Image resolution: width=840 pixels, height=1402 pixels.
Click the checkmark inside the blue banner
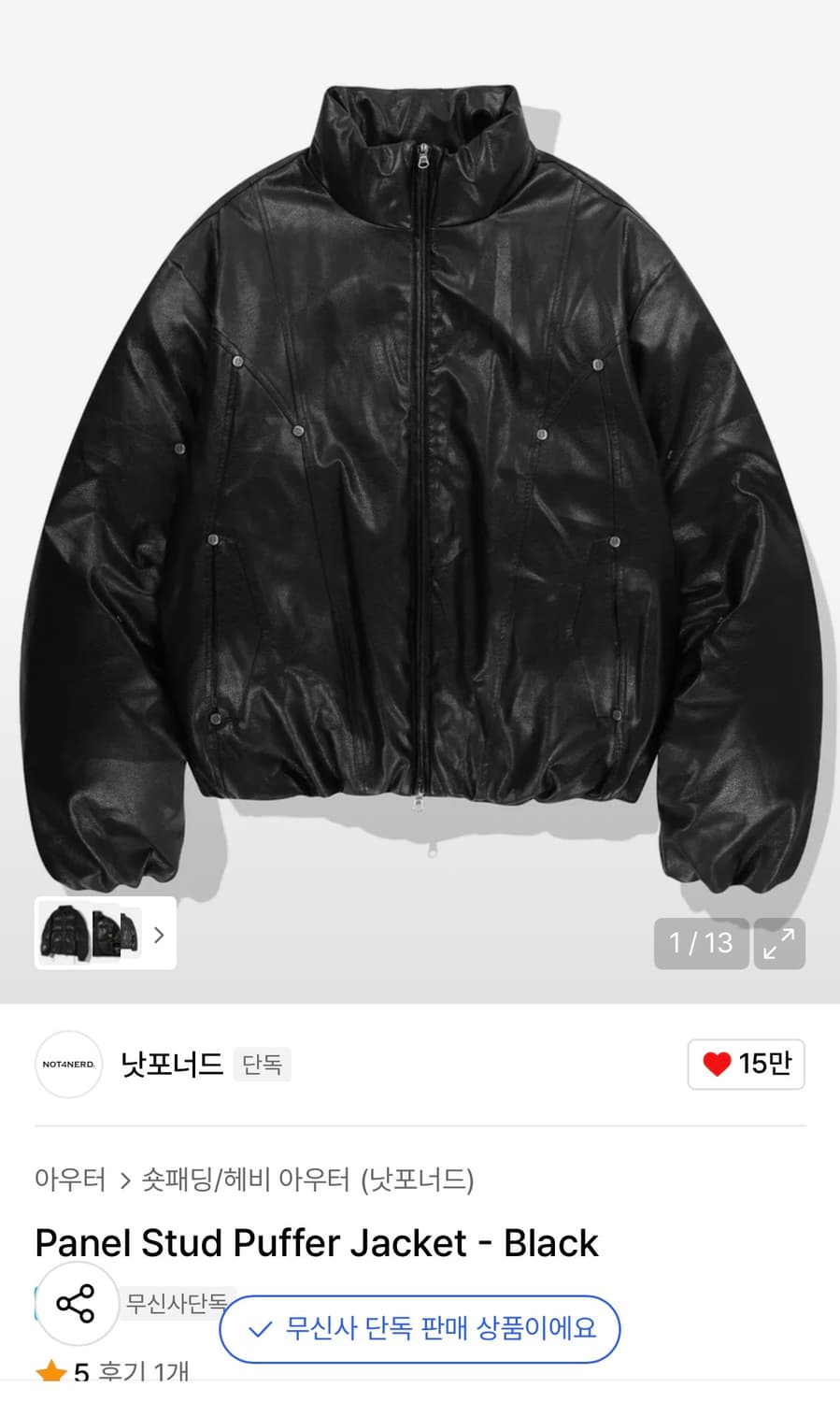pos(262,1330)
